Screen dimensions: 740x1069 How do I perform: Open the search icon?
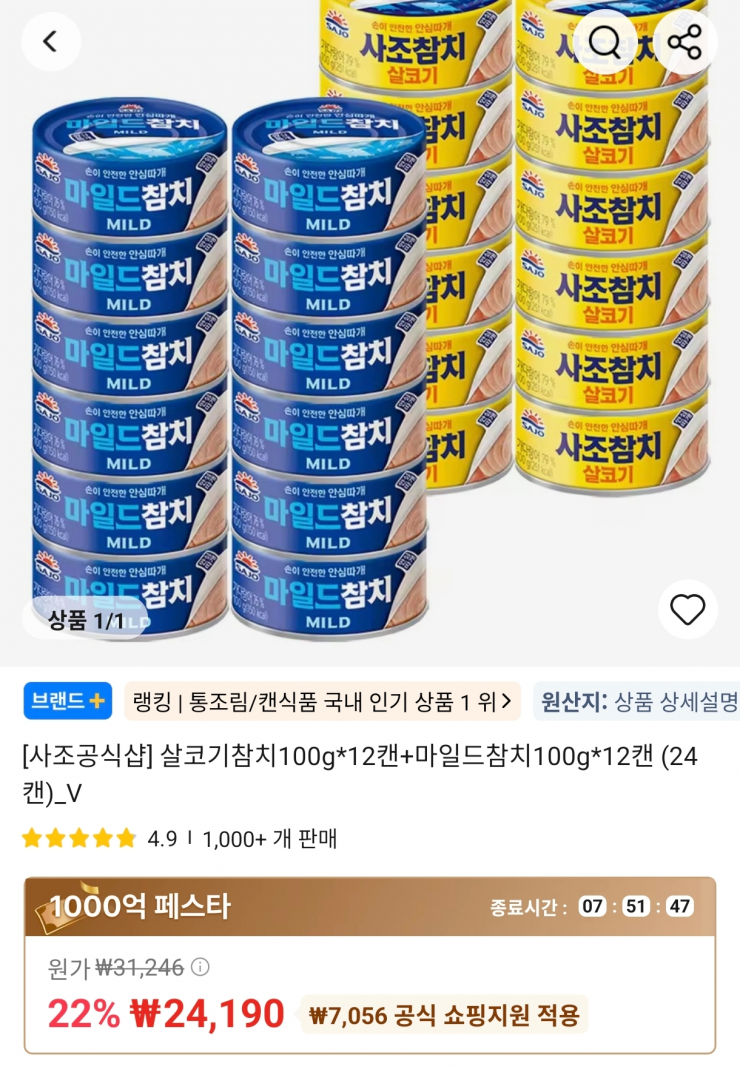(x=603, y=43)
